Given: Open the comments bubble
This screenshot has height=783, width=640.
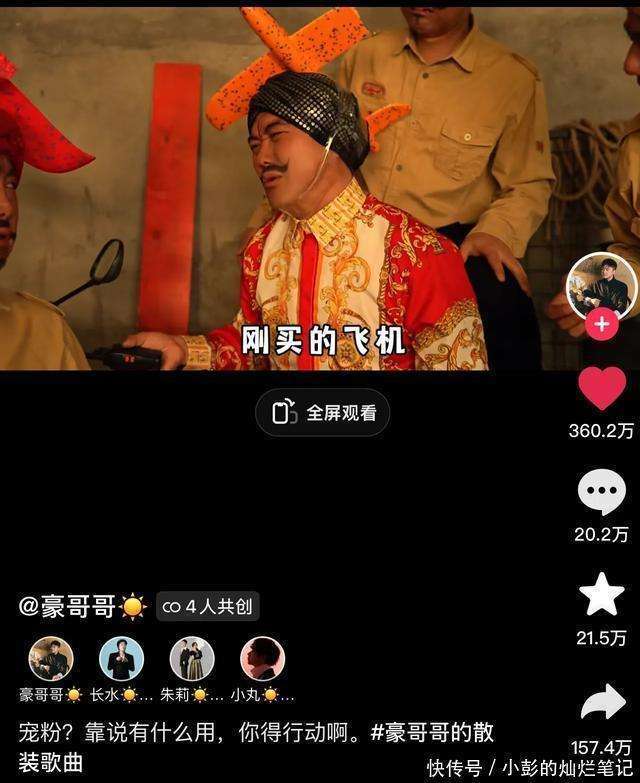Looking at the screenshot, I should (x=602, y=492).
